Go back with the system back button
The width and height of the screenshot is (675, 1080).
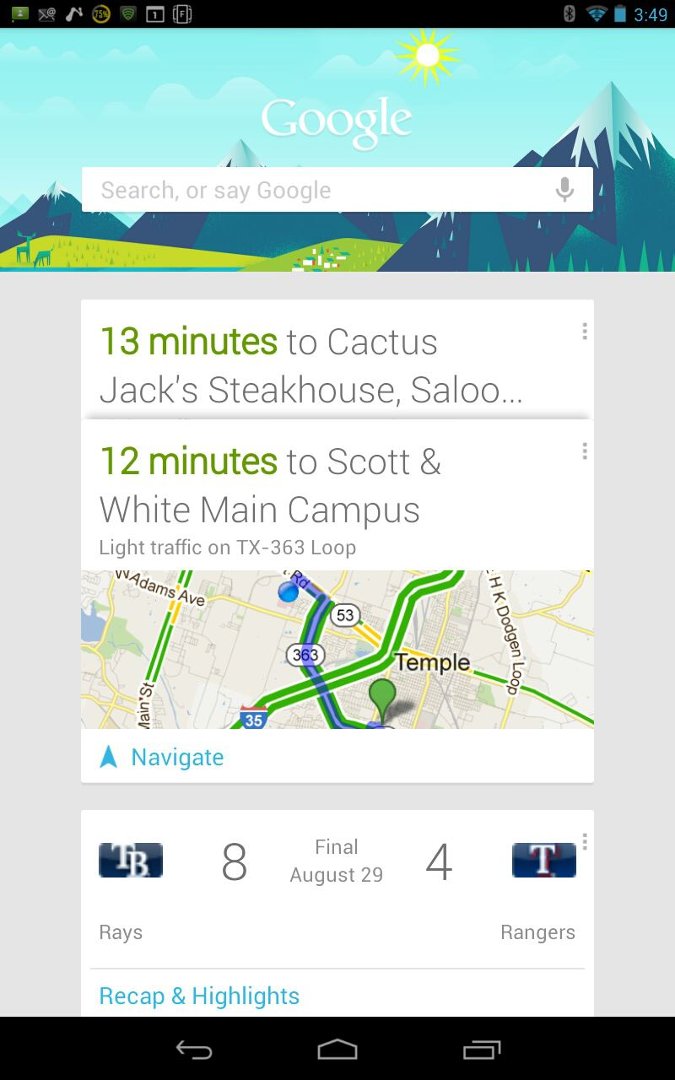(x=194, y=1049)
